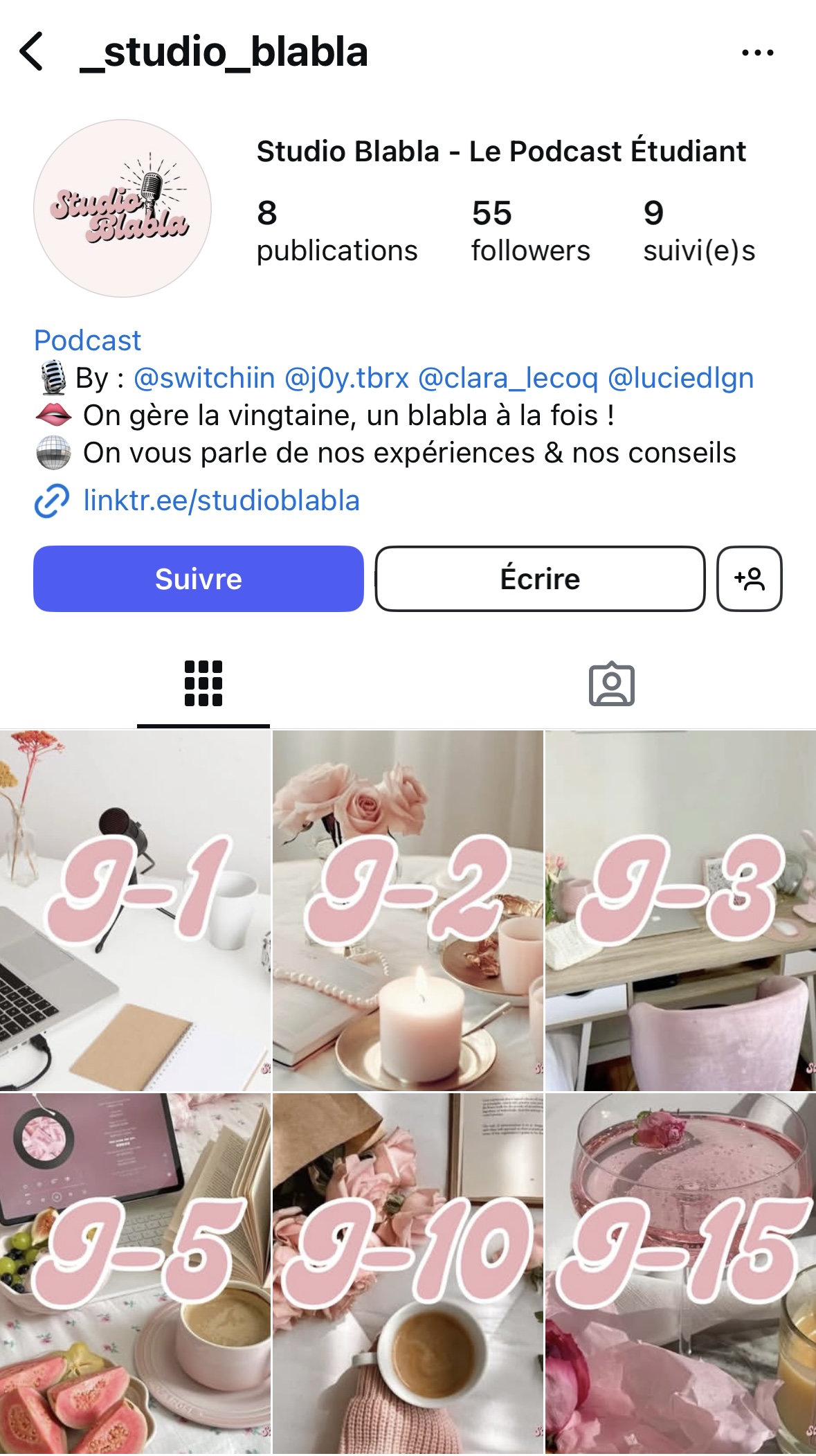The width and height of the screenshot is (816, 1456).
Task: Visit the @clara_lecoq profile mention
Action: 508,378
